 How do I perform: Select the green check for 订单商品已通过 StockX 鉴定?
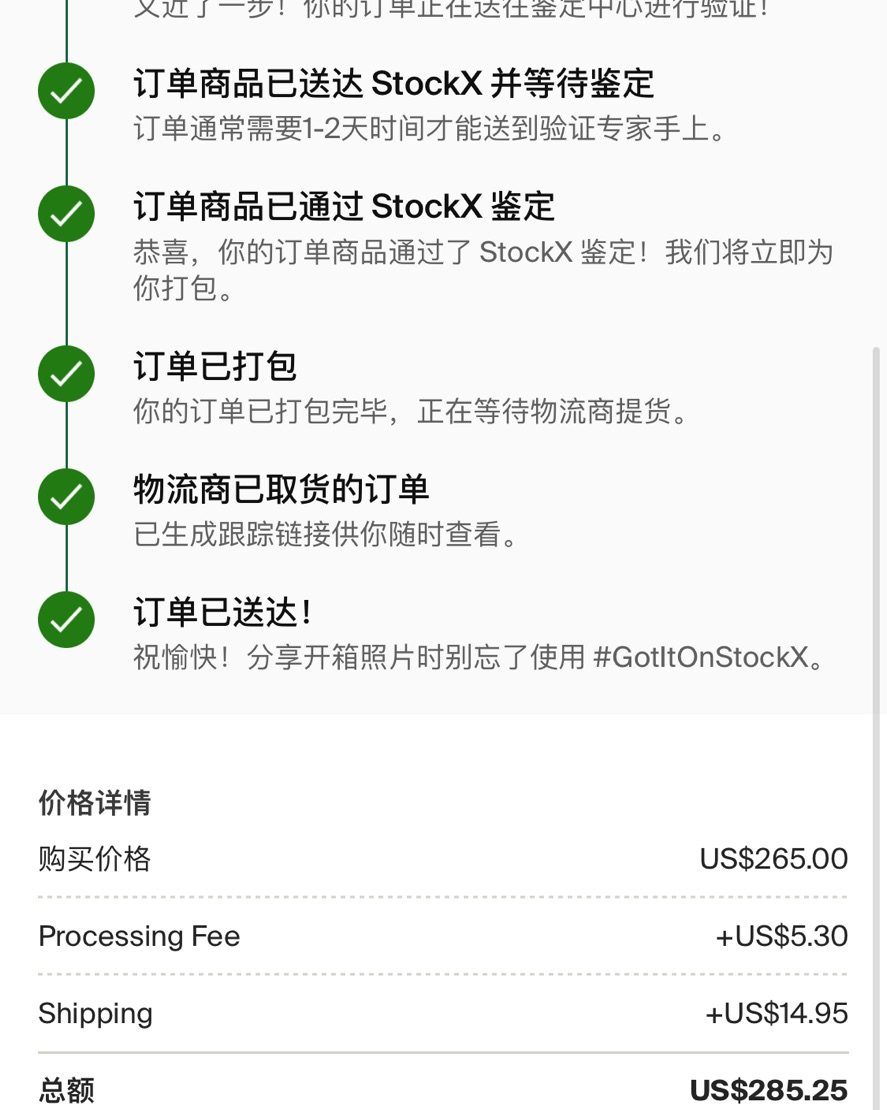[65, 213]
